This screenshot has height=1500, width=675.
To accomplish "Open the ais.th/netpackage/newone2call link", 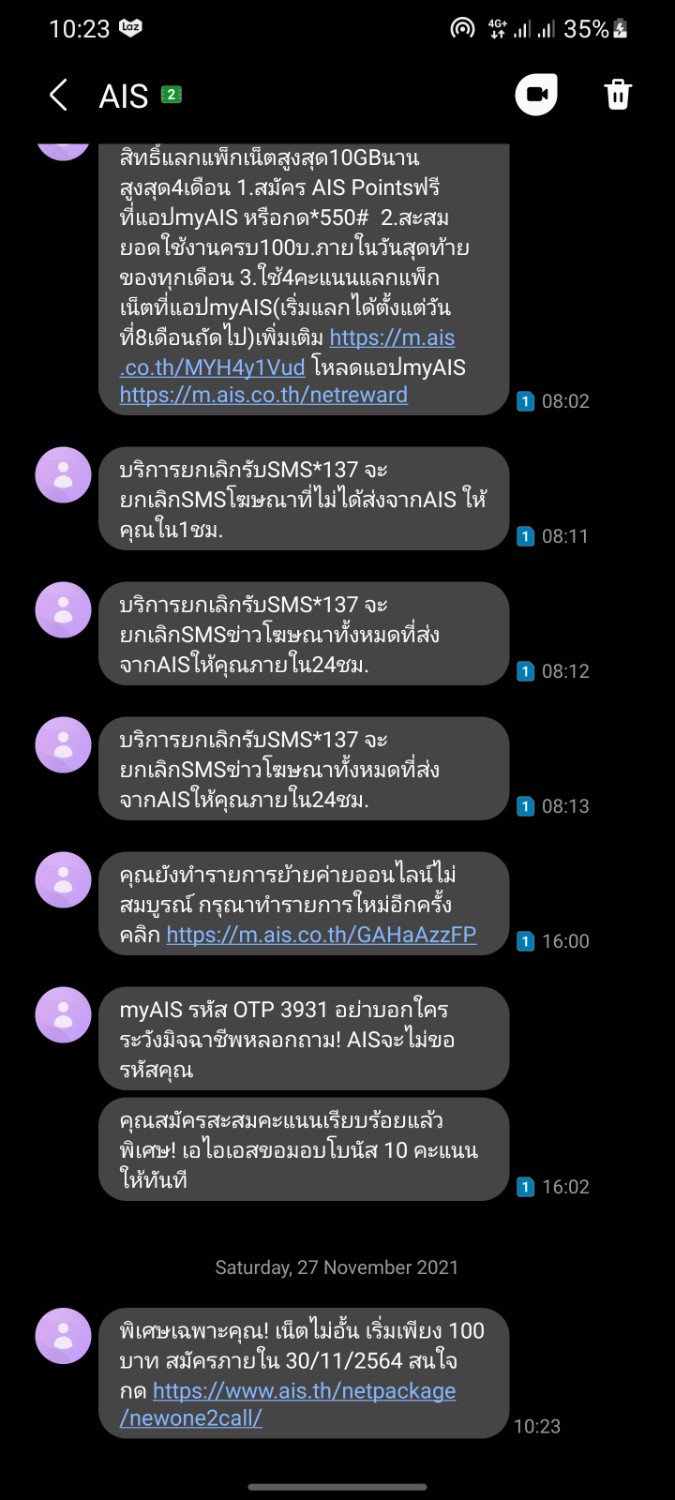I will pyautogui.click(x=288, y=1404).
